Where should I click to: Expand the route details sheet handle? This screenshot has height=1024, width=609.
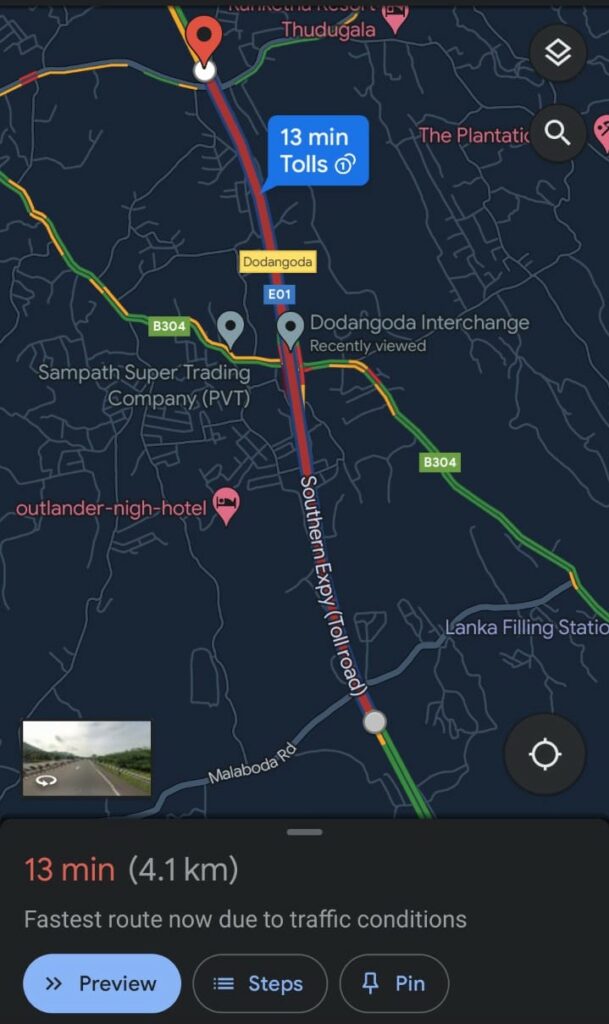(x=304, y=832)
